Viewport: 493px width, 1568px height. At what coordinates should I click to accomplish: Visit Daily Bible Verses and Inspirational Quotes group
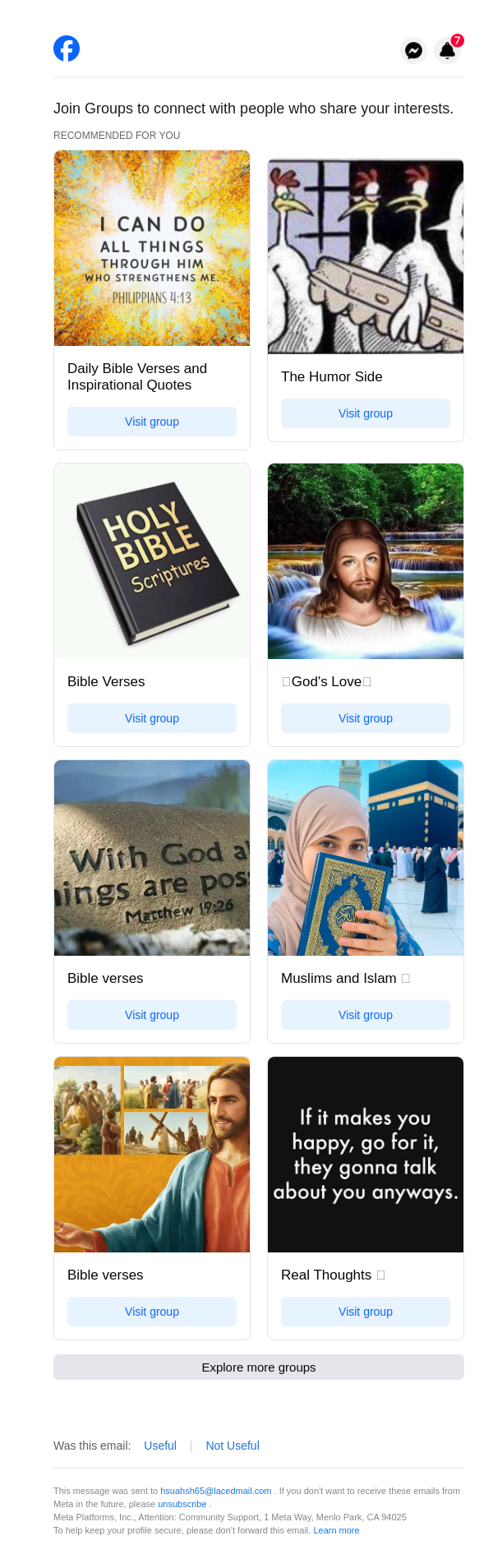tap(152, 422)
